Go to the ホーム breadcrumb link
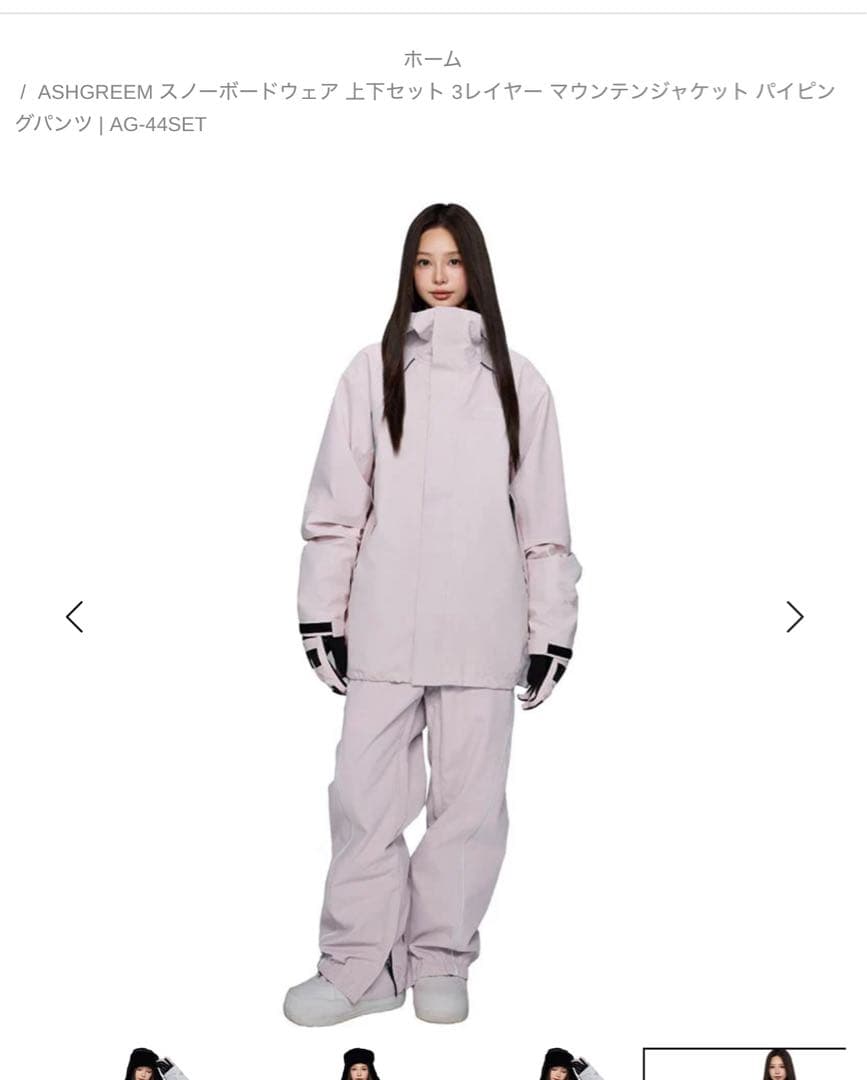Image resolution: width=867 pixels, height=1080 pixels. click(x=432, y=59)
